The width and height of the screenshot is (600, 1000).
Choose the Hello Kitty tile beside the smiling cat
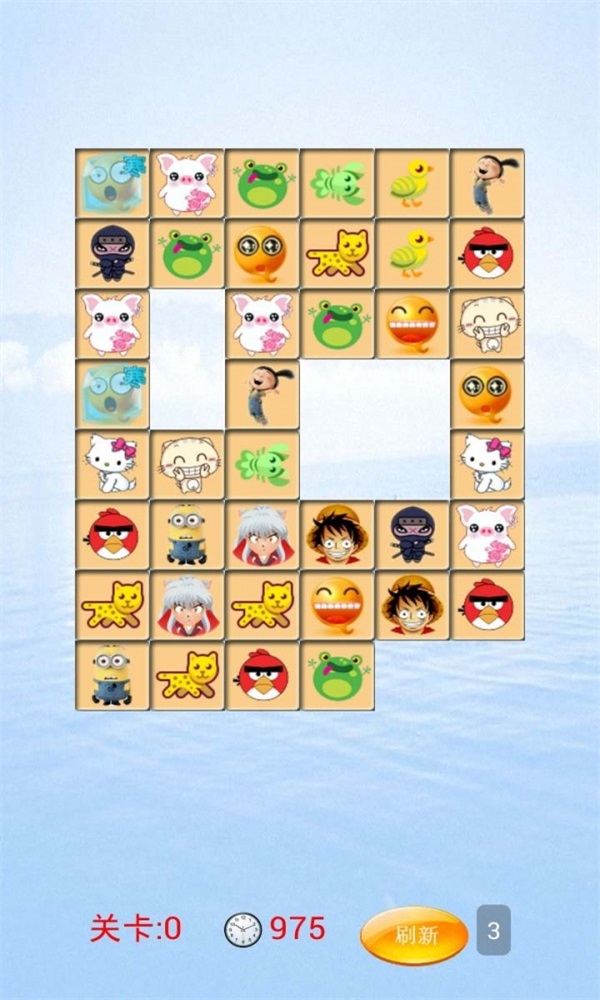pyautogui.click(x=112, y=465)
